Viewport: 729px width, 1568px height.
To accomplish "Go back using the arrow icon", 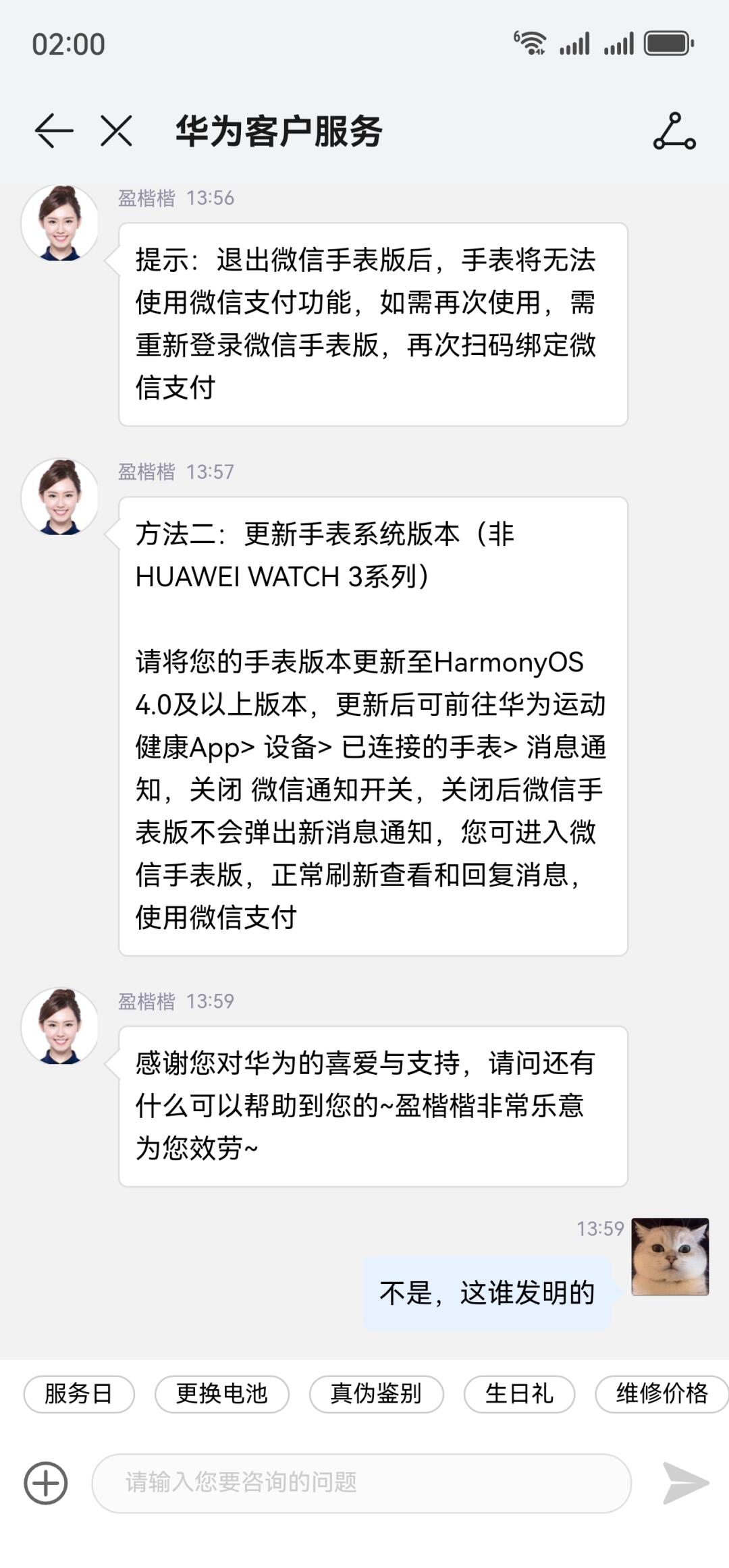I will (x=54, y=130).
